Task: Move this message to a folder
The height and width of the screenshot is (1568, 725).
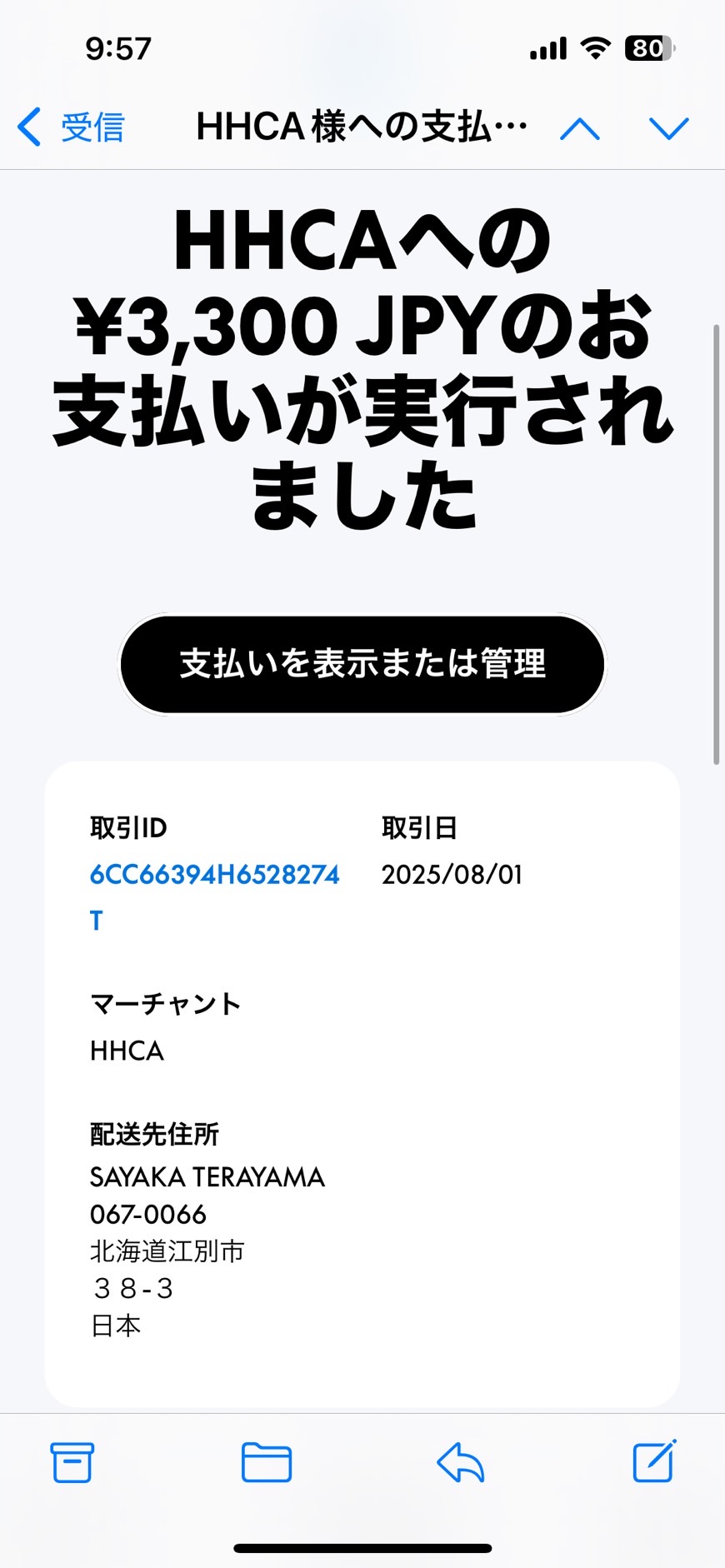Action: click(x=267, y=1462)
